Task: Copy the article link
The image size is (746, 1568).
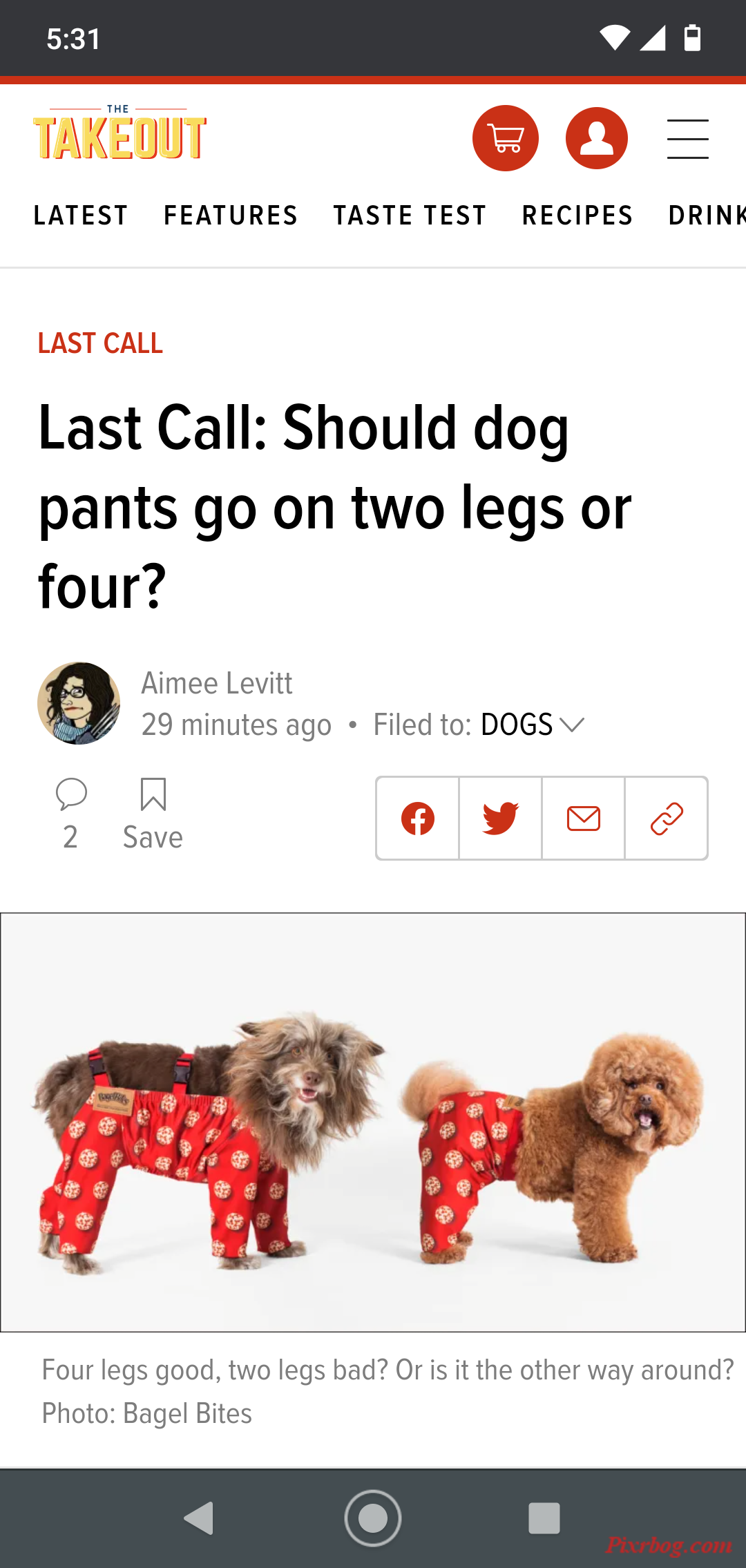Action: pyautogui.click(x=667, y=819)
